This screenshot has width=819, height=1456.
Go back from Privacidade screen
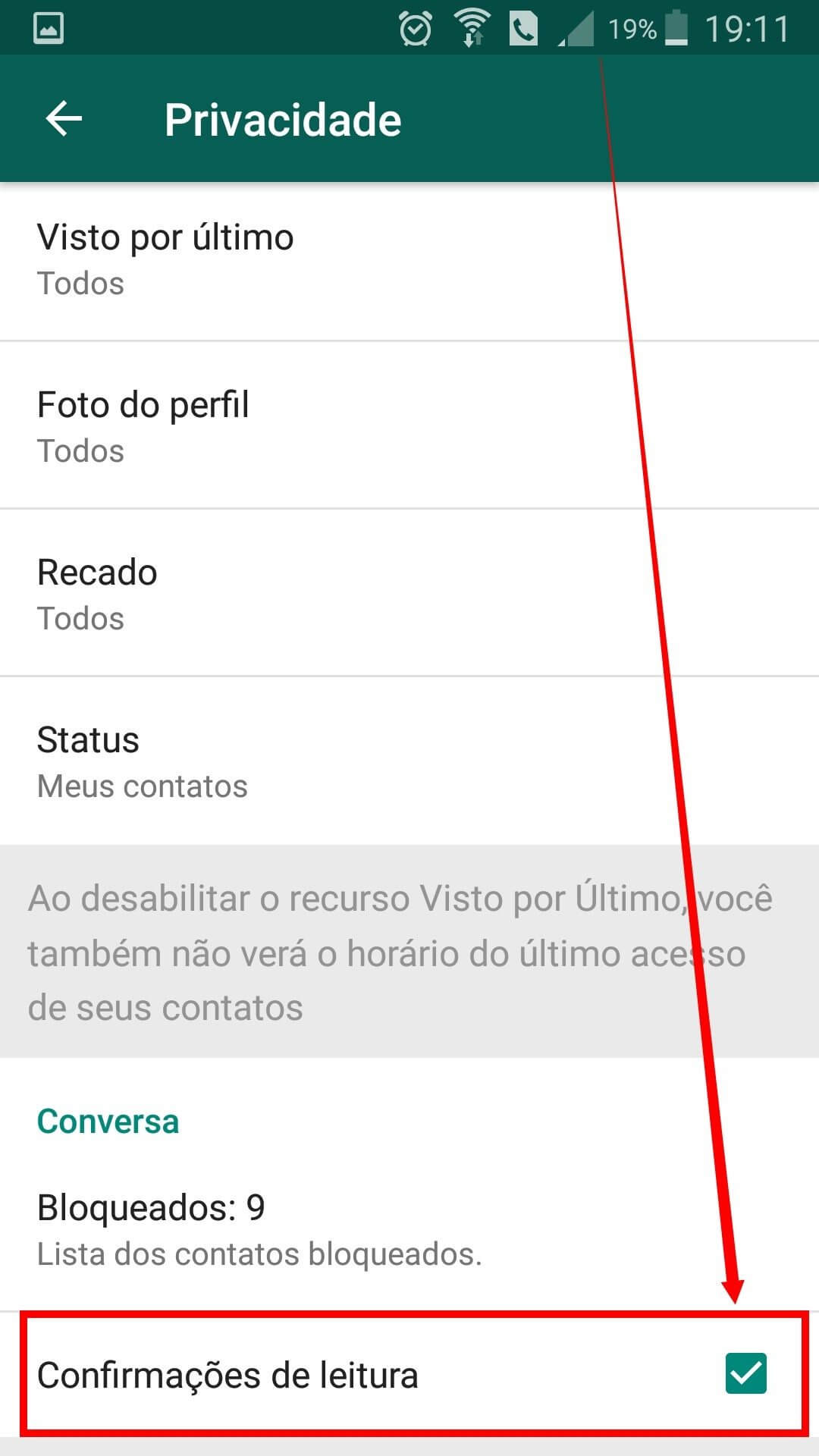coord(64,119)
